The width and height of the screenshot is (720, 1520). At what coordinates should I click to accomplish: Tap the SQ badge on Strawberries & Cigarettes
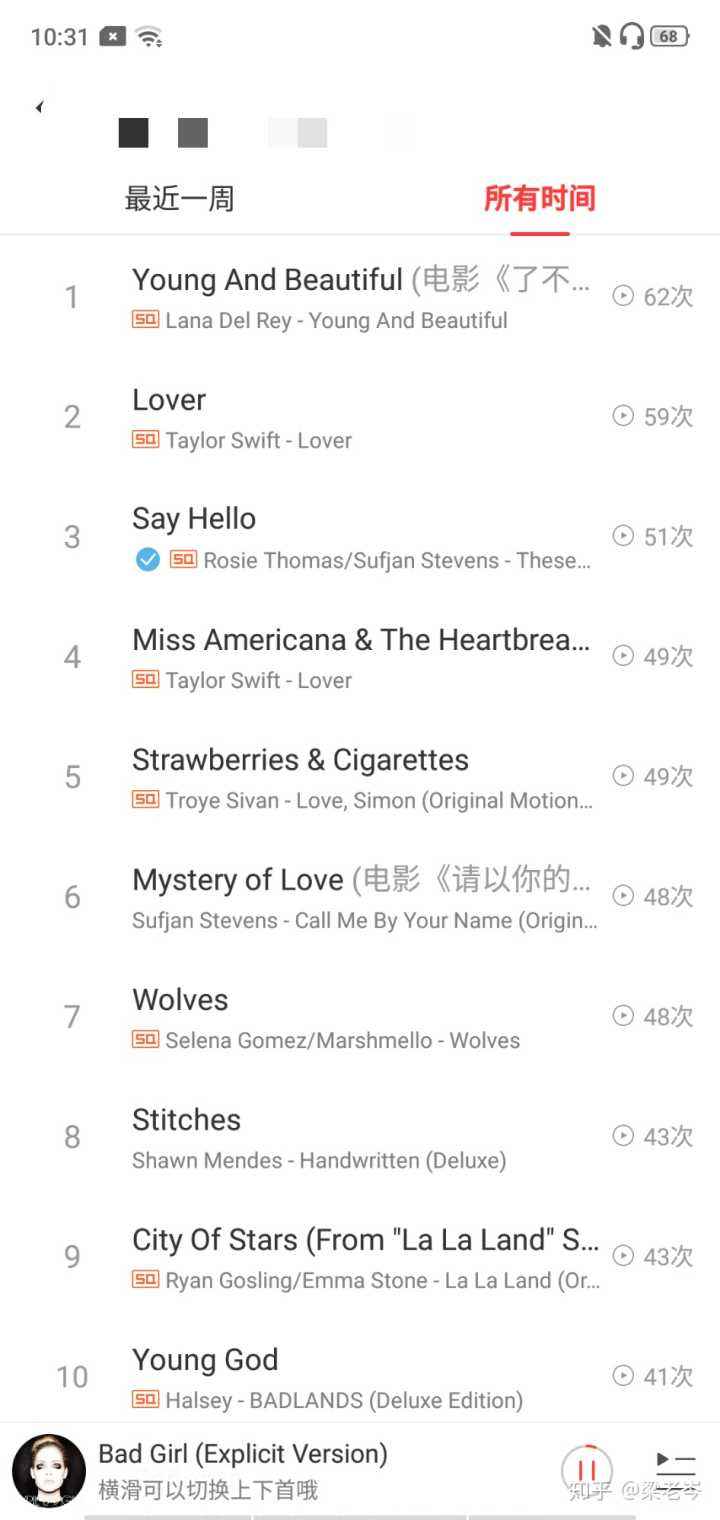pyautogui.click(x=143, y=800)
